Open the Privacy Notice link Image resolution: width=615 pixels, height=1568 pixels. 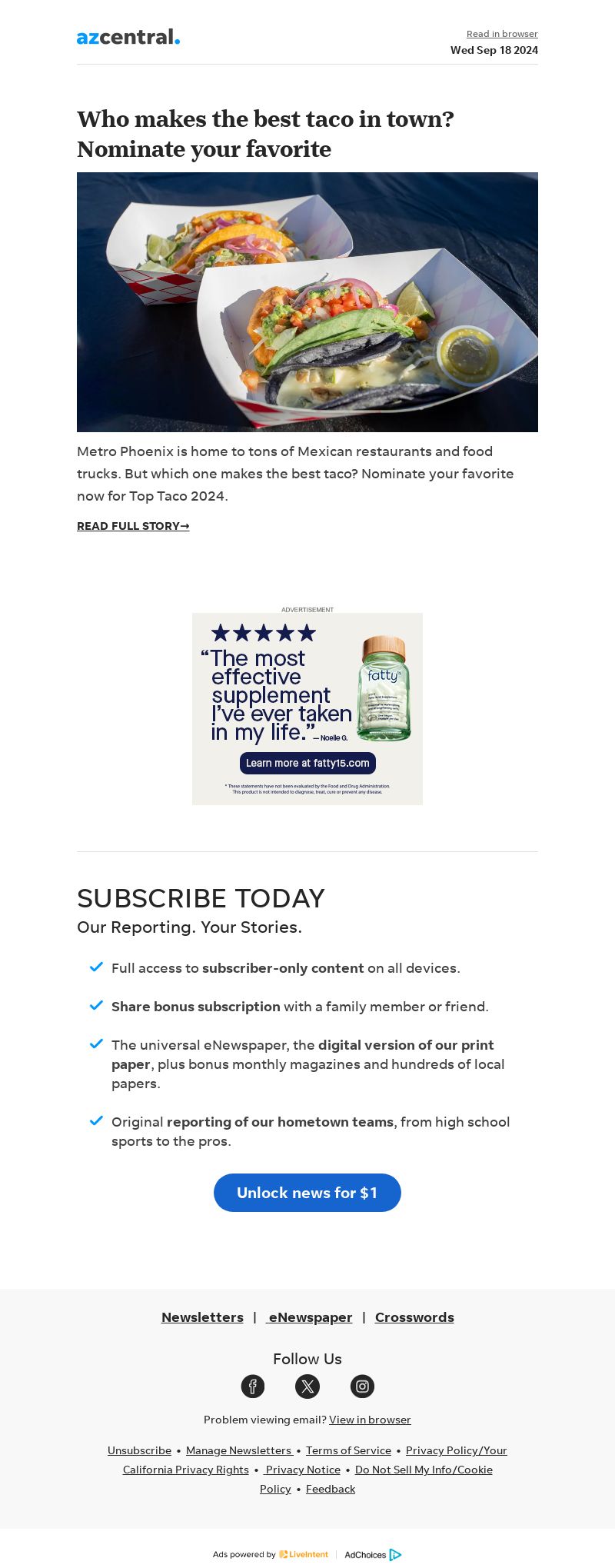303,1470
